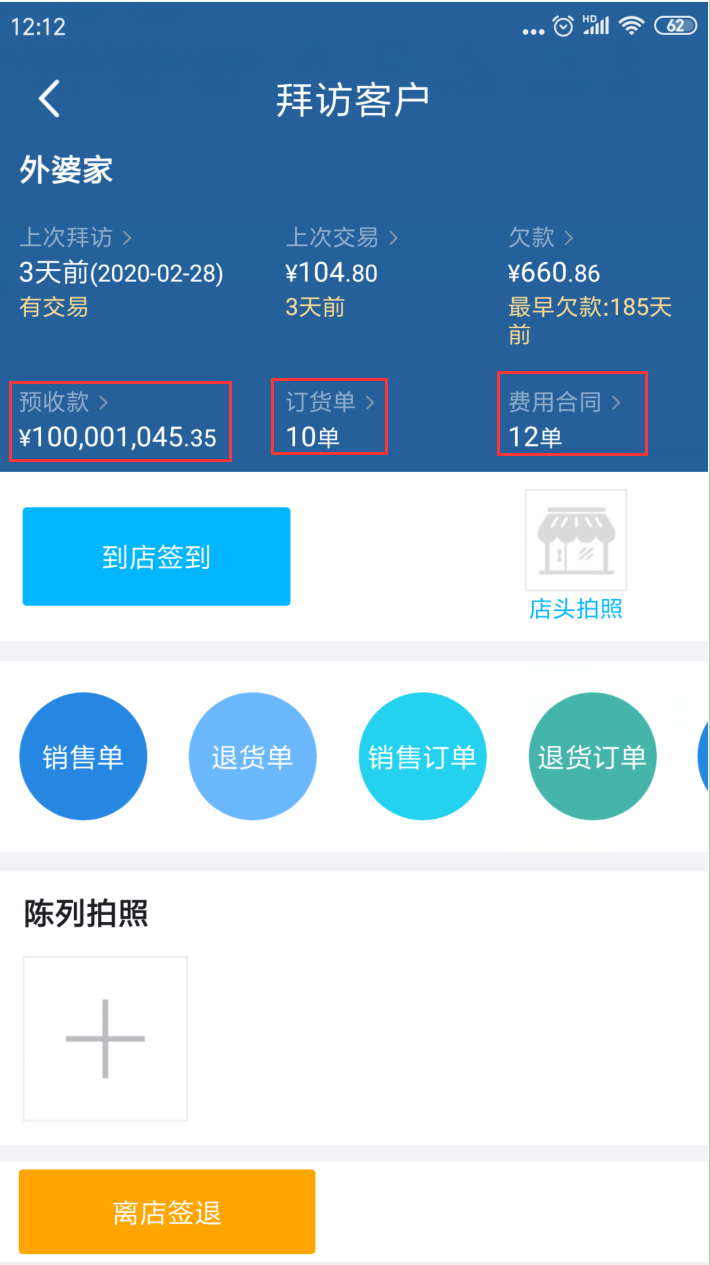
Task: Open 退货订单
Action: (592, 757)
